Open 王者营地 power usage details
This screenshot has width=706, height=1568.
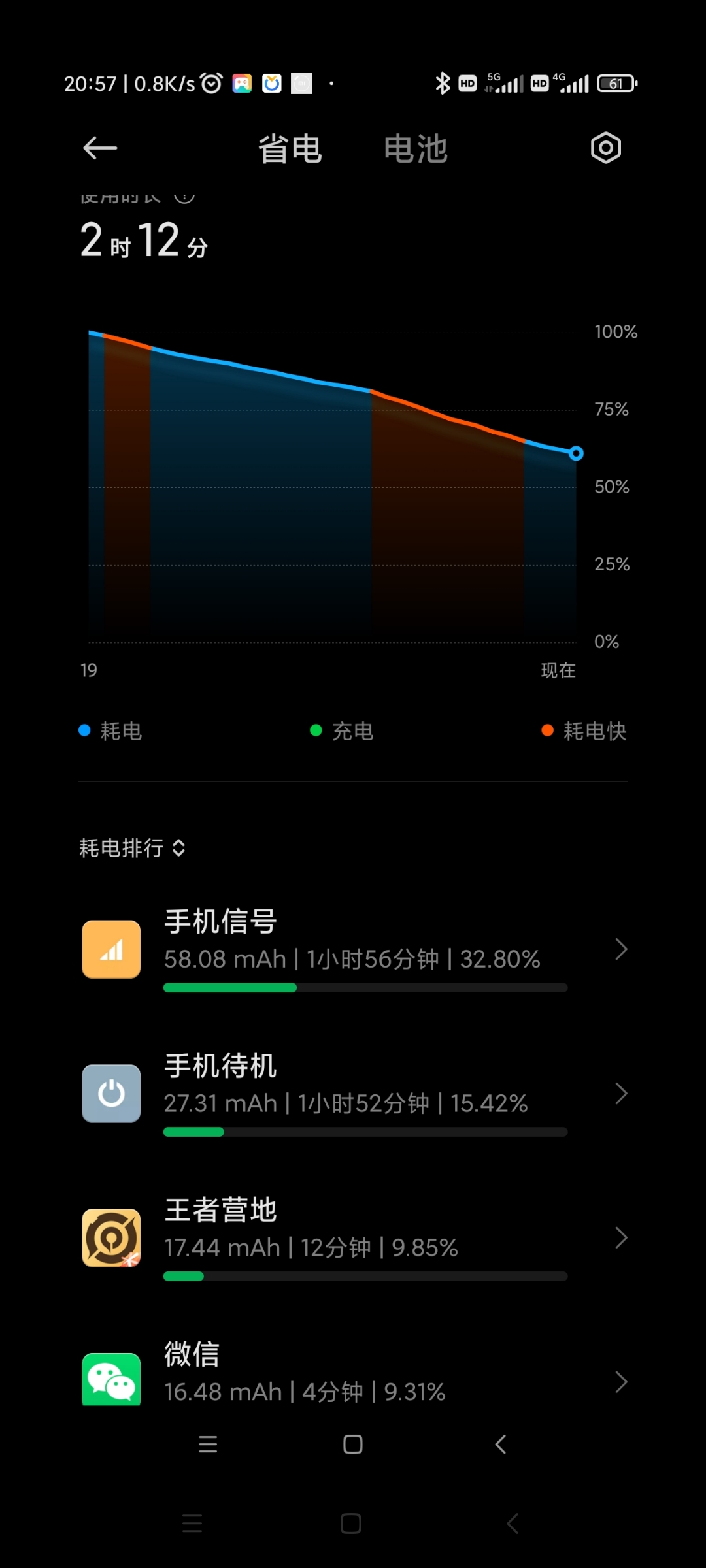[x=353, y=1238]
